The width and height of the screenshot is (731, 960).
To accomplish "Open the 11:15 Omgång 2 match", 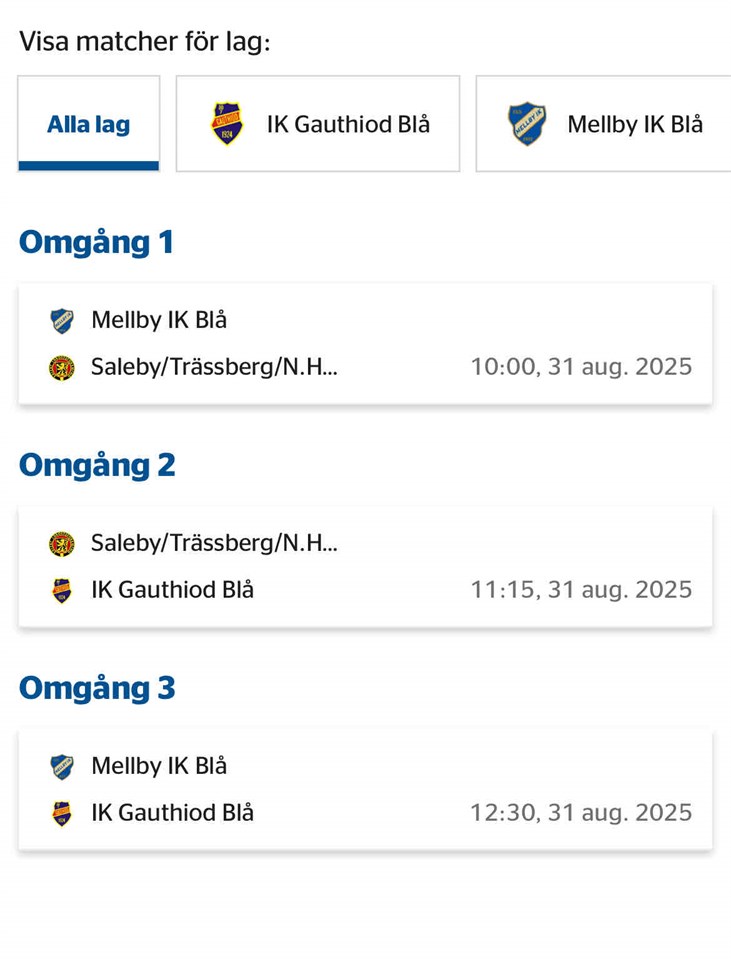I will (x=365, y=566).
